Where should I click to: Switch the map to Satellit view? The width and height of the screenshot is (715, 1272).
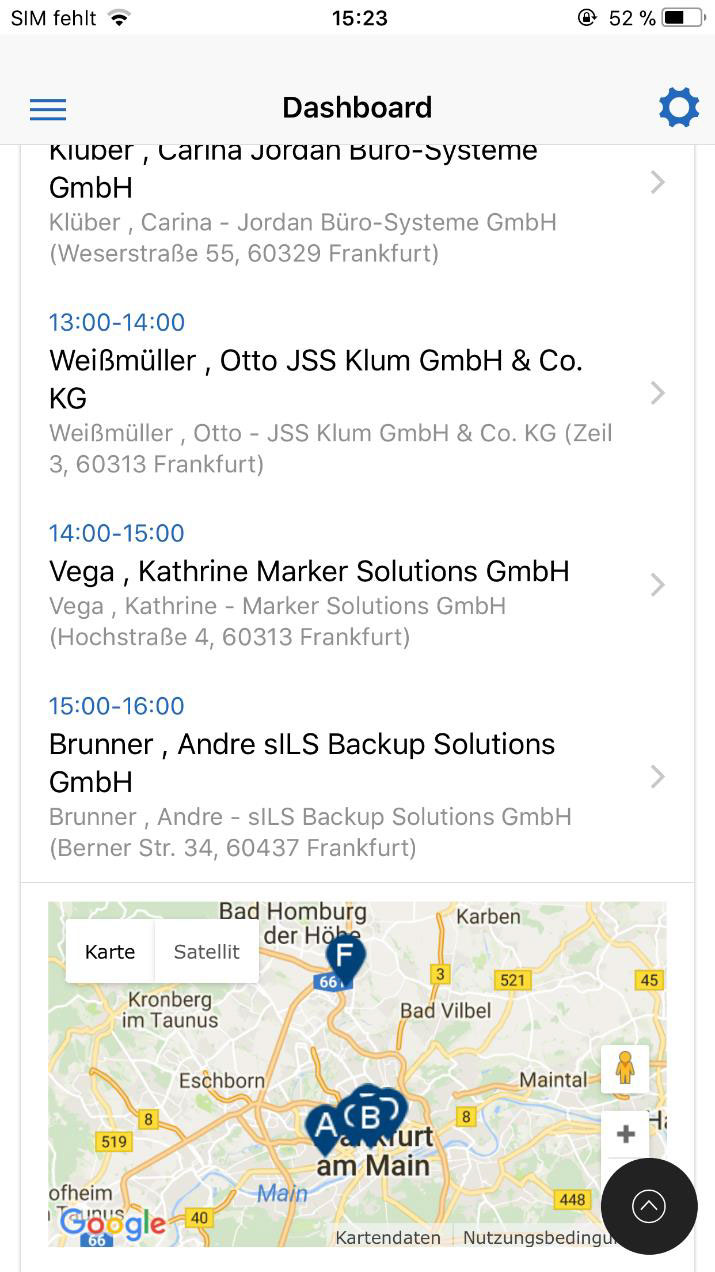tap(206, 952)
